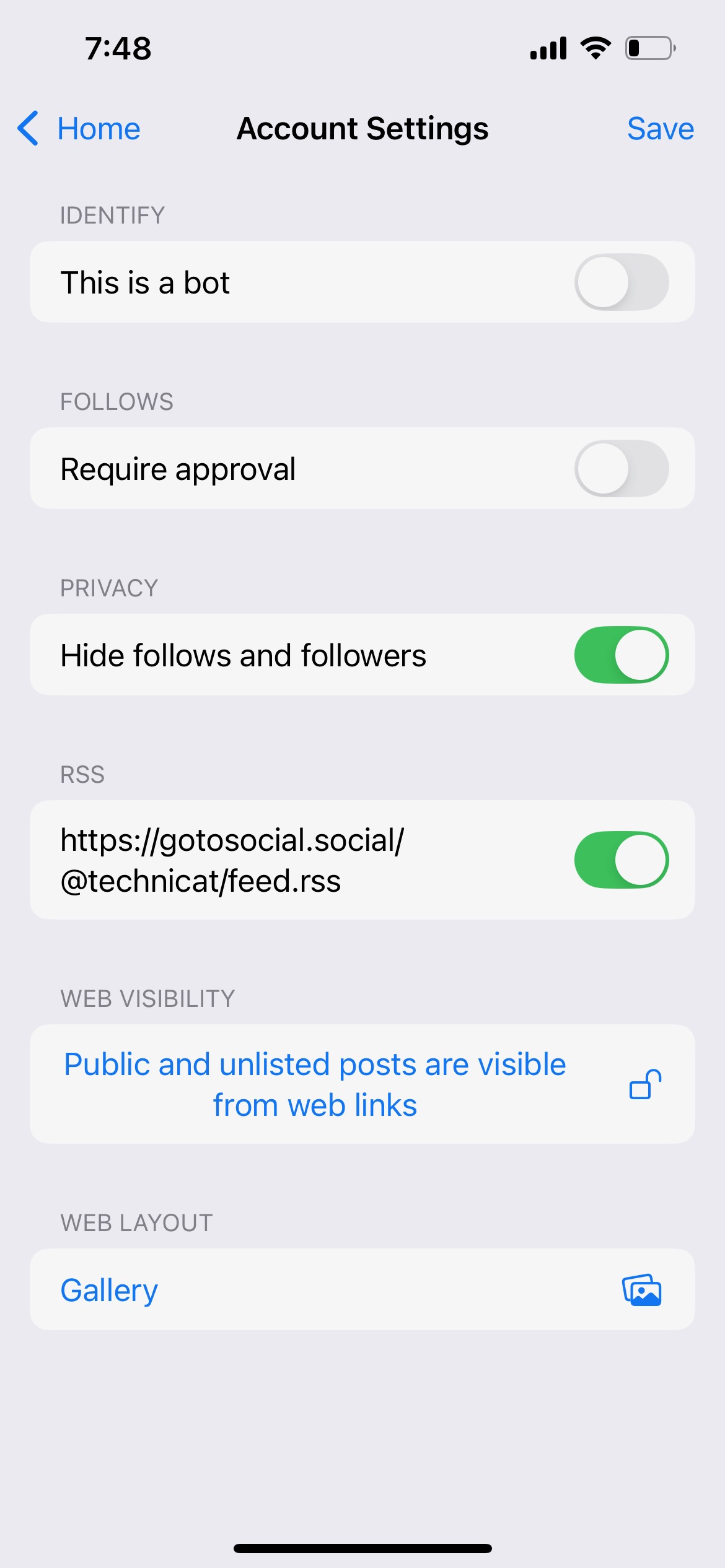Turn off the RSS feed switch
Screen dimensions: 725x1568
(x=621, y=860)
